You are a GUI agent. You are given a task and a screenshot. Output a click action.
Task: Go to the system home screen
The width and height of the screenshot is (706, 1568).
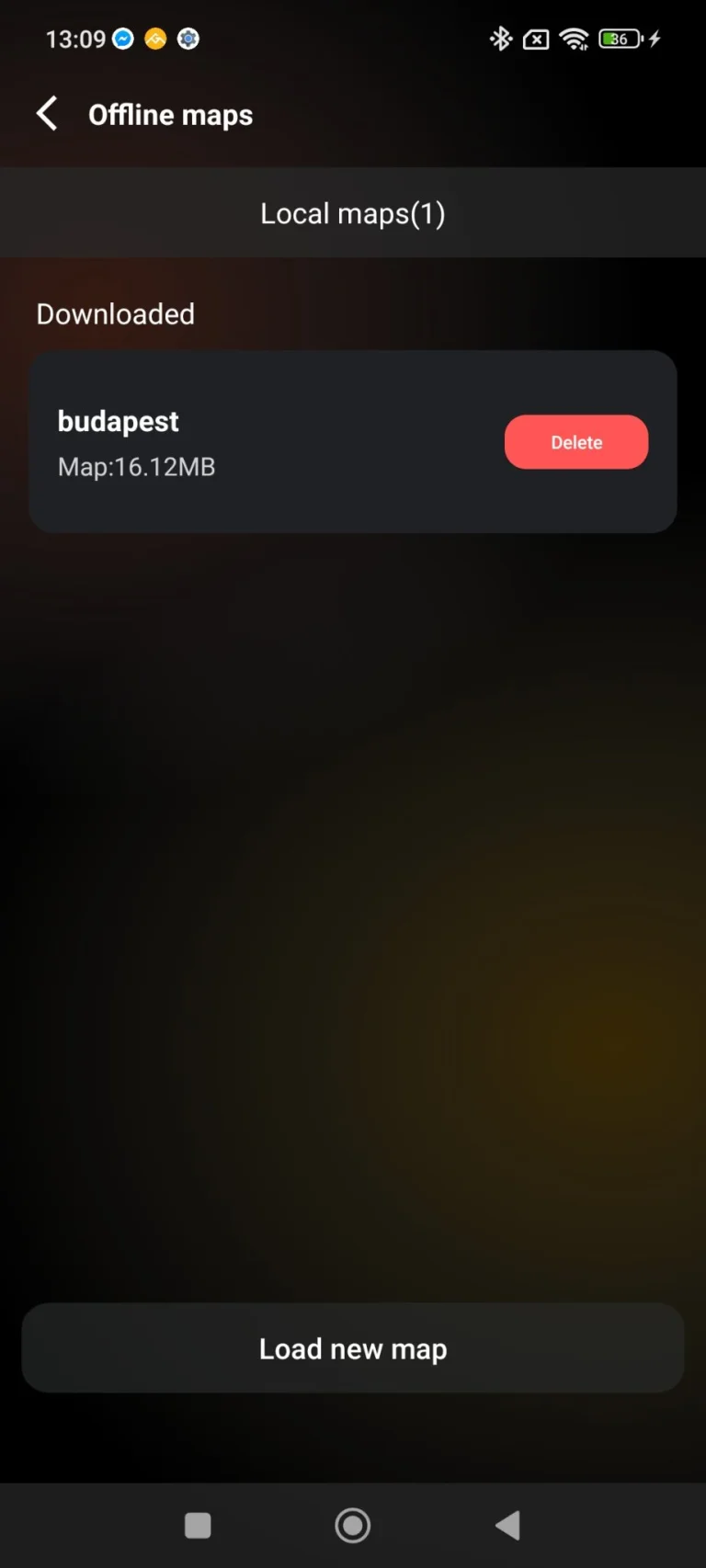tap(353, 1526)
